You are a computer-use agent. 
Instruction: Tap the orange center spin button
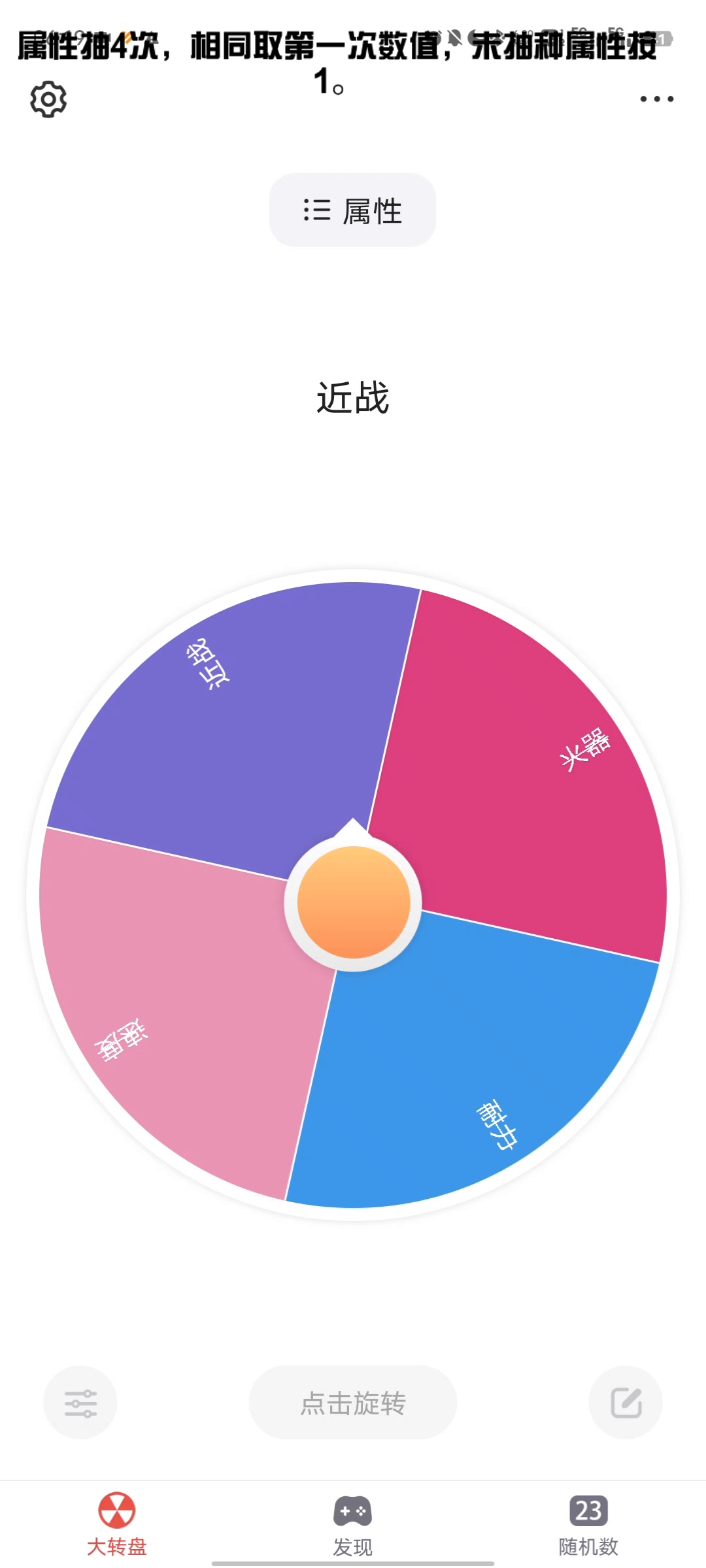(x=354, y=902)
